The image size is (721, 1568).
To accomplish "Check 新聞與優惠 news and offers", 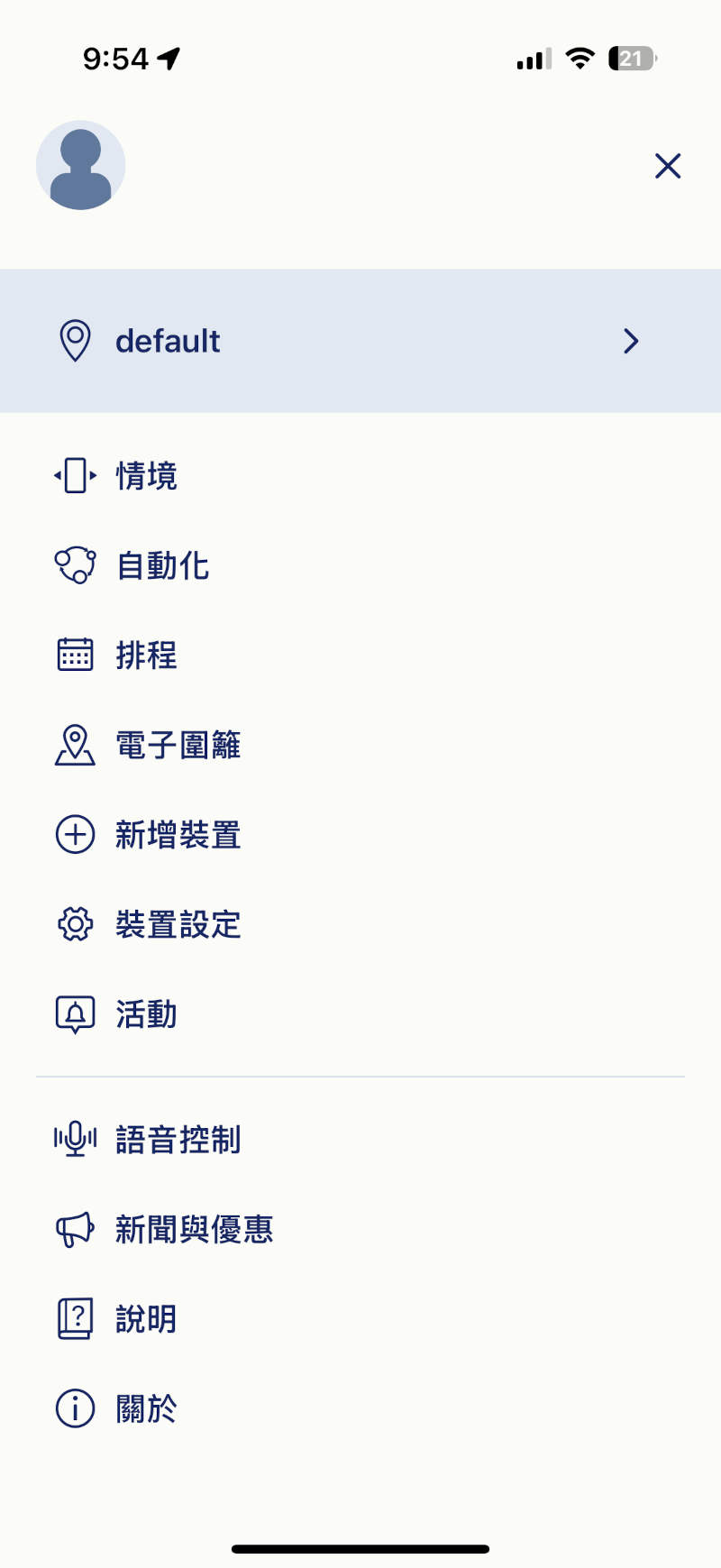I will coord(194,1229).
